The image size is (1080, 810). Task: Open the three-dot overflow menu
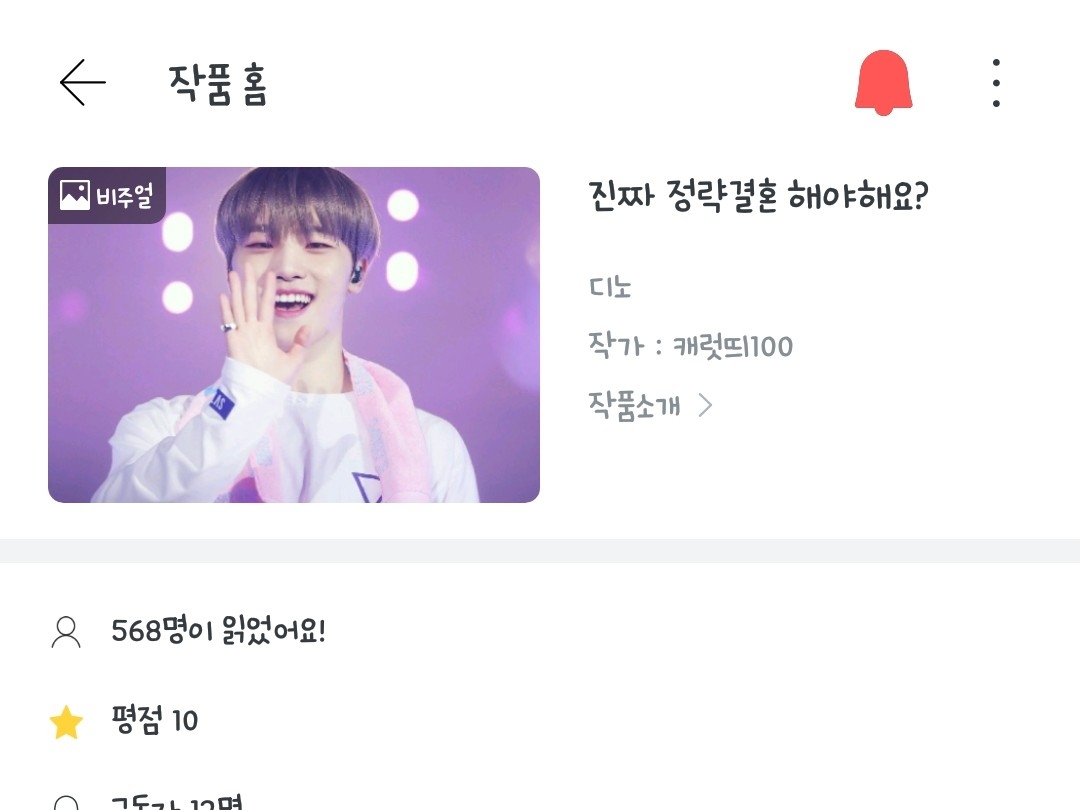(996, 83)
